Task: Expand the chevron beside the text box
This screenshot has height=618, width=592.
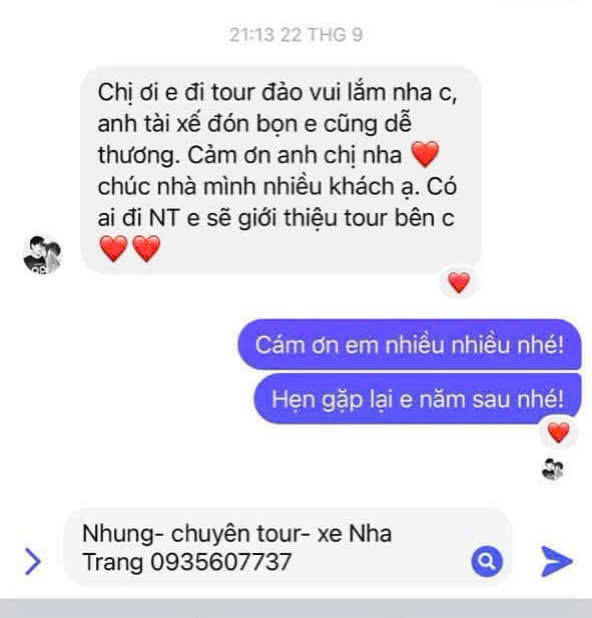Action: [x=33, y=561]
